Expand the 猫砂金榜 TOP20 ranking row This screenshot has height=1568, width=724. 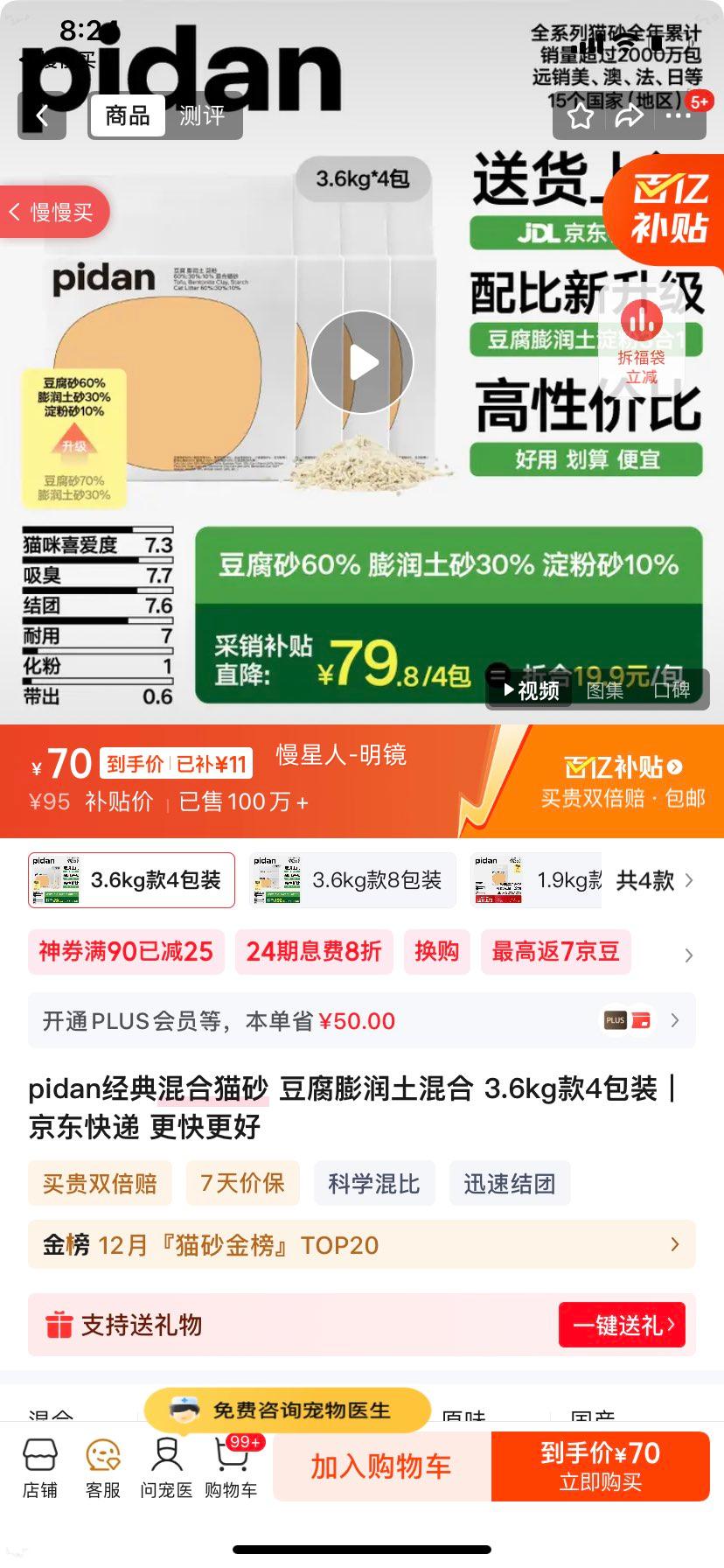673,1243
